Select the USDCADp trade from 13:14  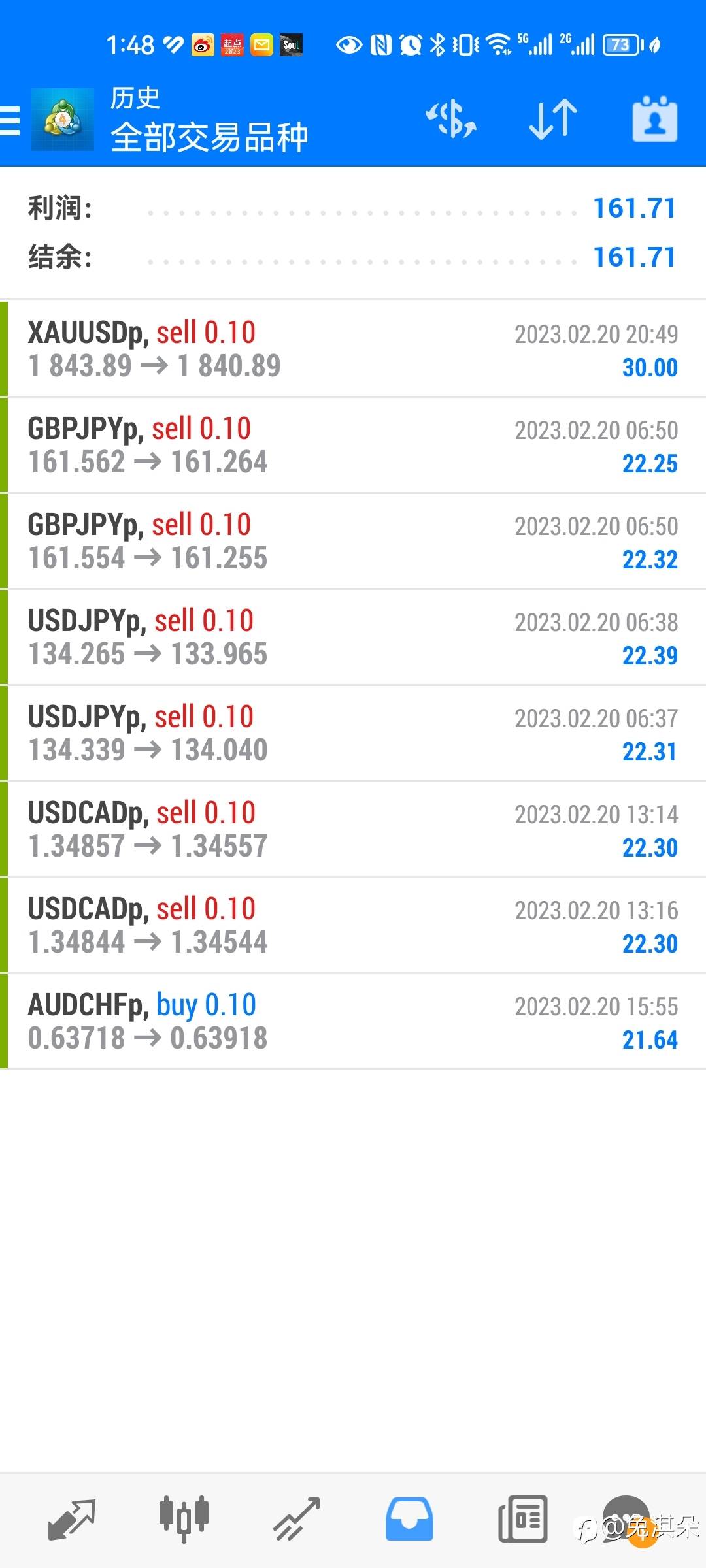353,829
